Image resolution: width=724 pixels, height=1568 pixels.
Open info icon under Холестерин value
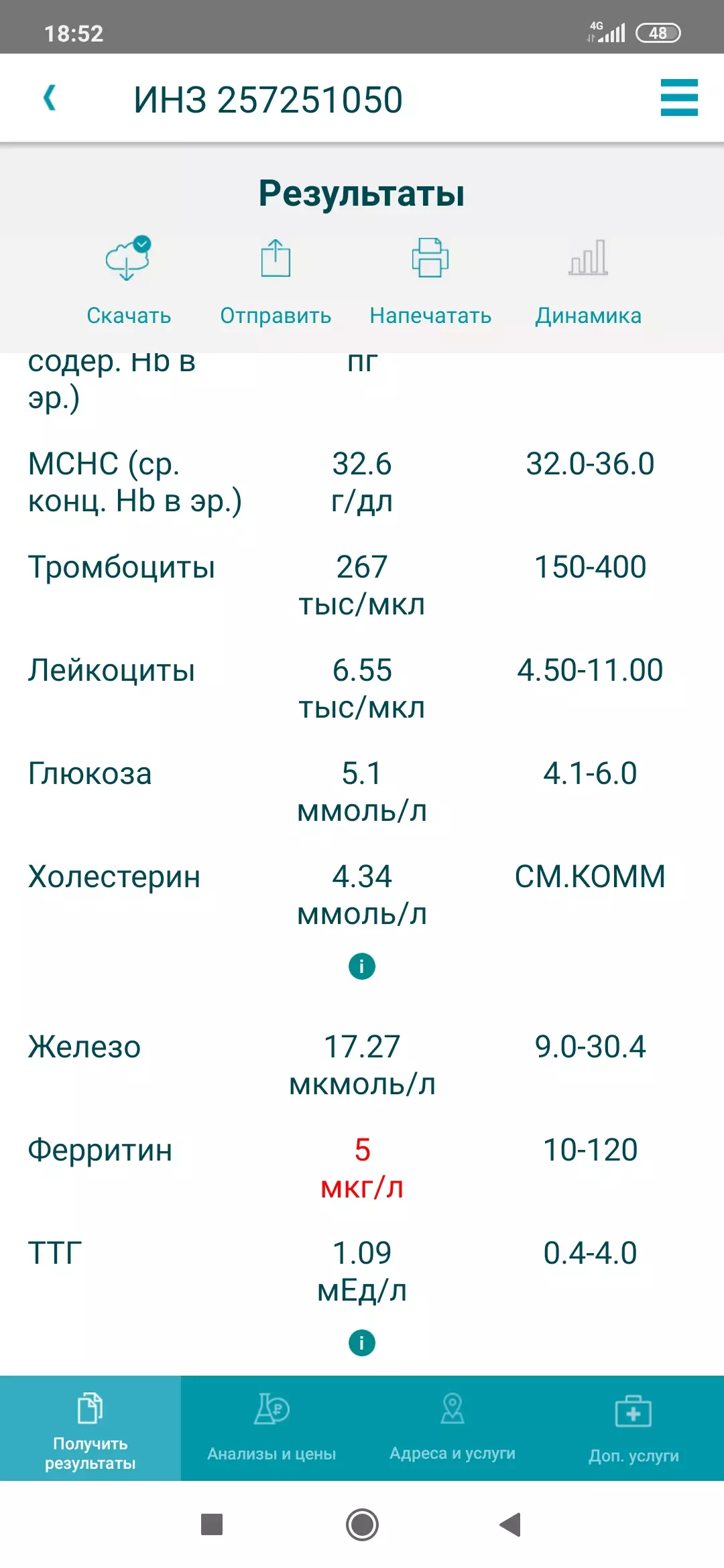pyautogui.click(x=362, y=966)
